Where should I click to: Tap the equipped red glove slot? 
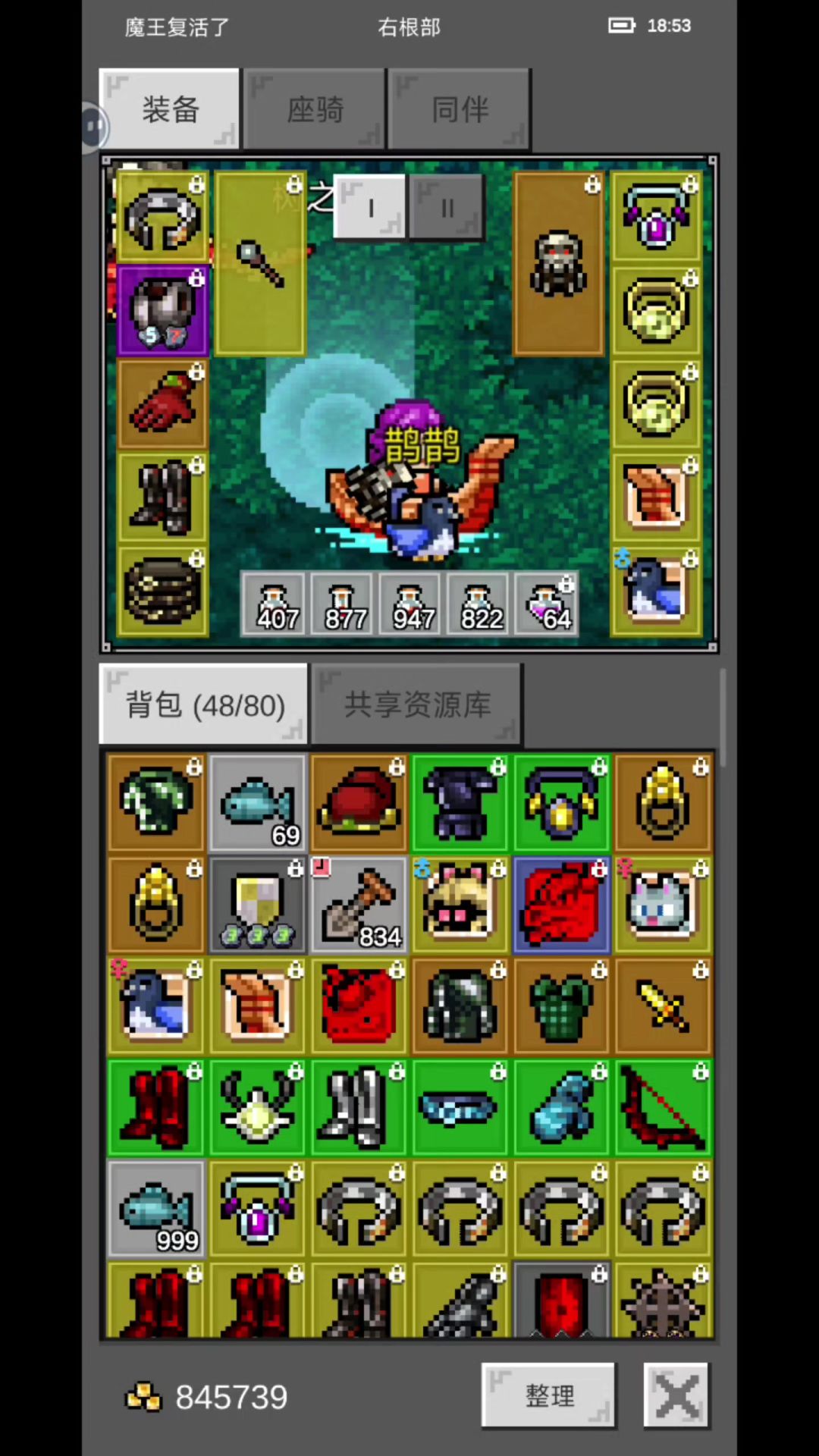pyautogui.click(x=162, y=403)
